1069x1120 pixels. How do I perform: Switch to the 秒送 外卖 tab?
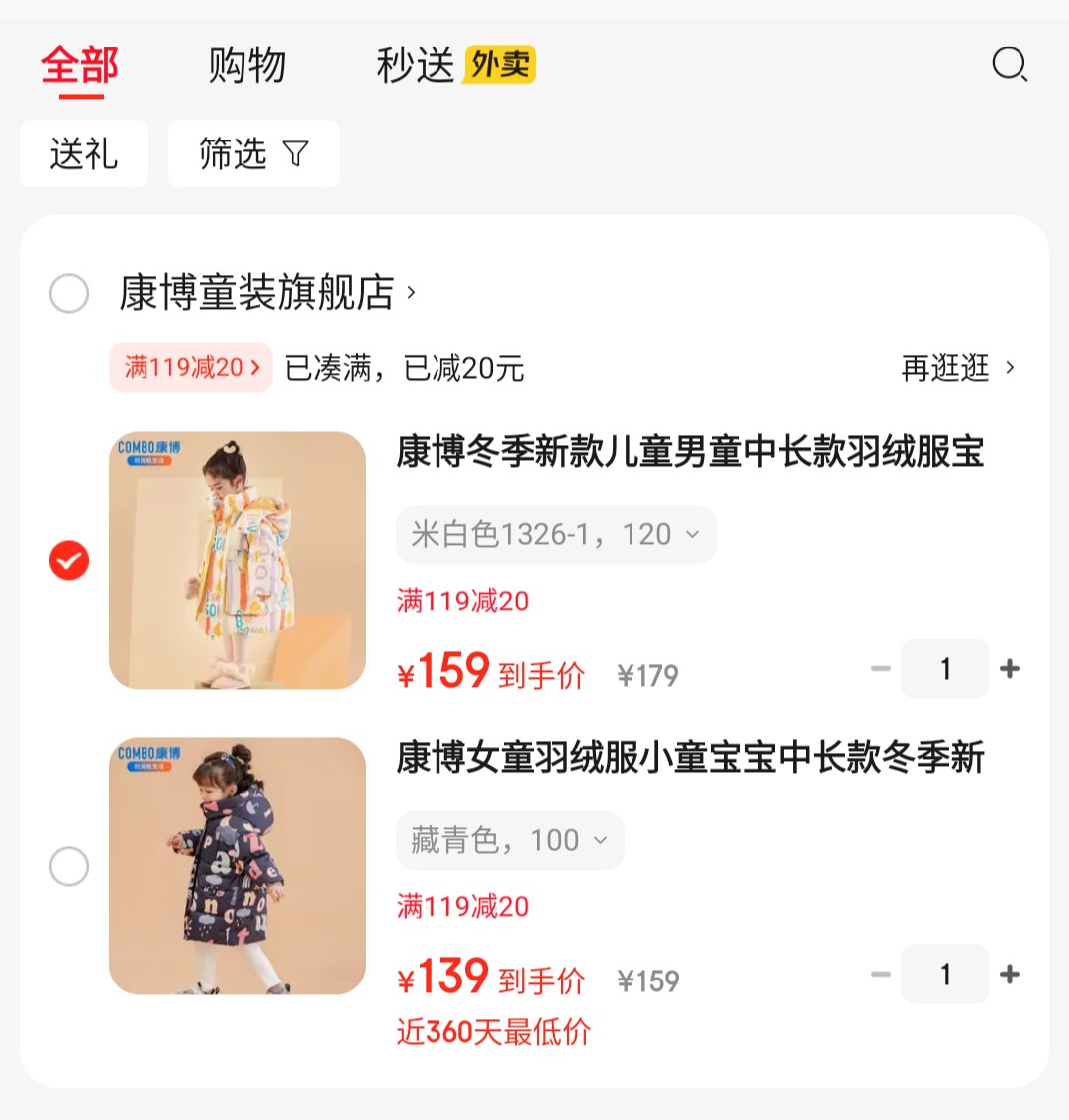pos(455,66)
